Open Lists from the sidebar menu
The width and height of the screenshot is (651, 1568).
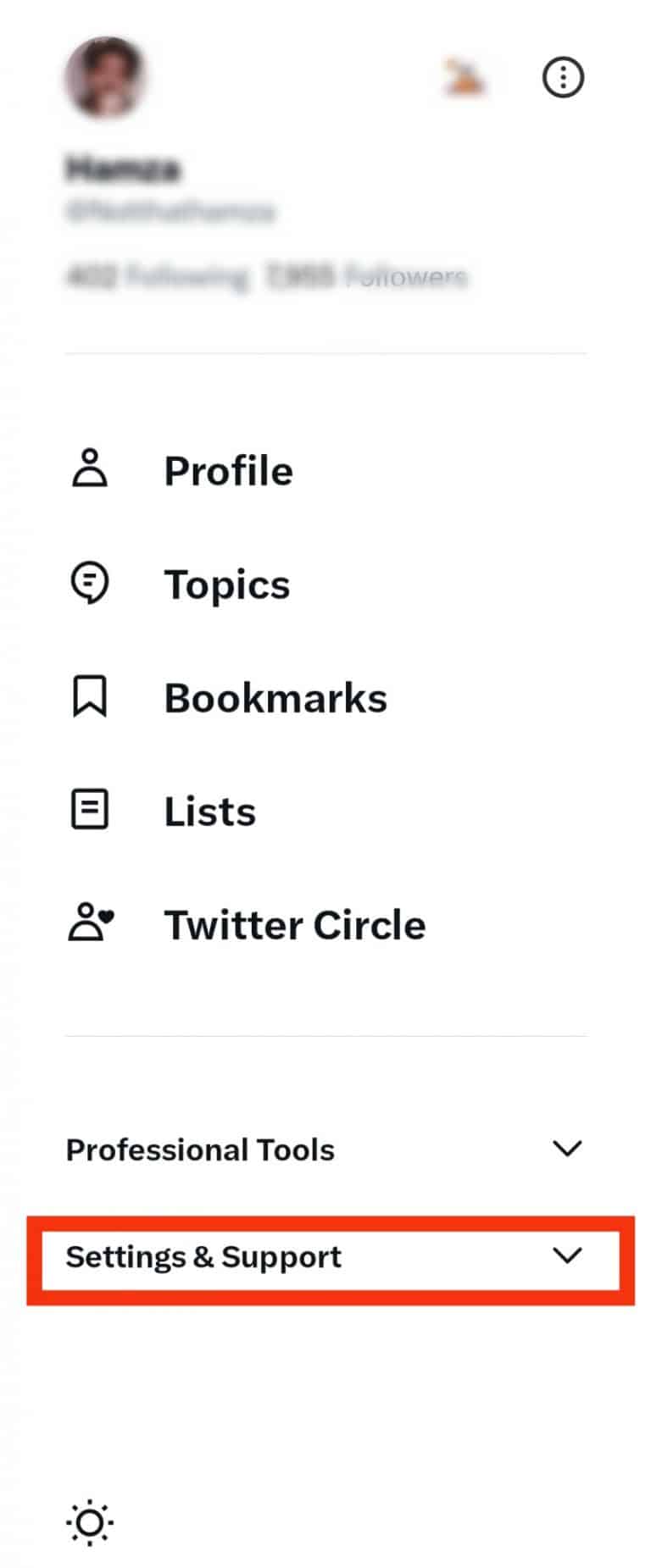(210, 810)
